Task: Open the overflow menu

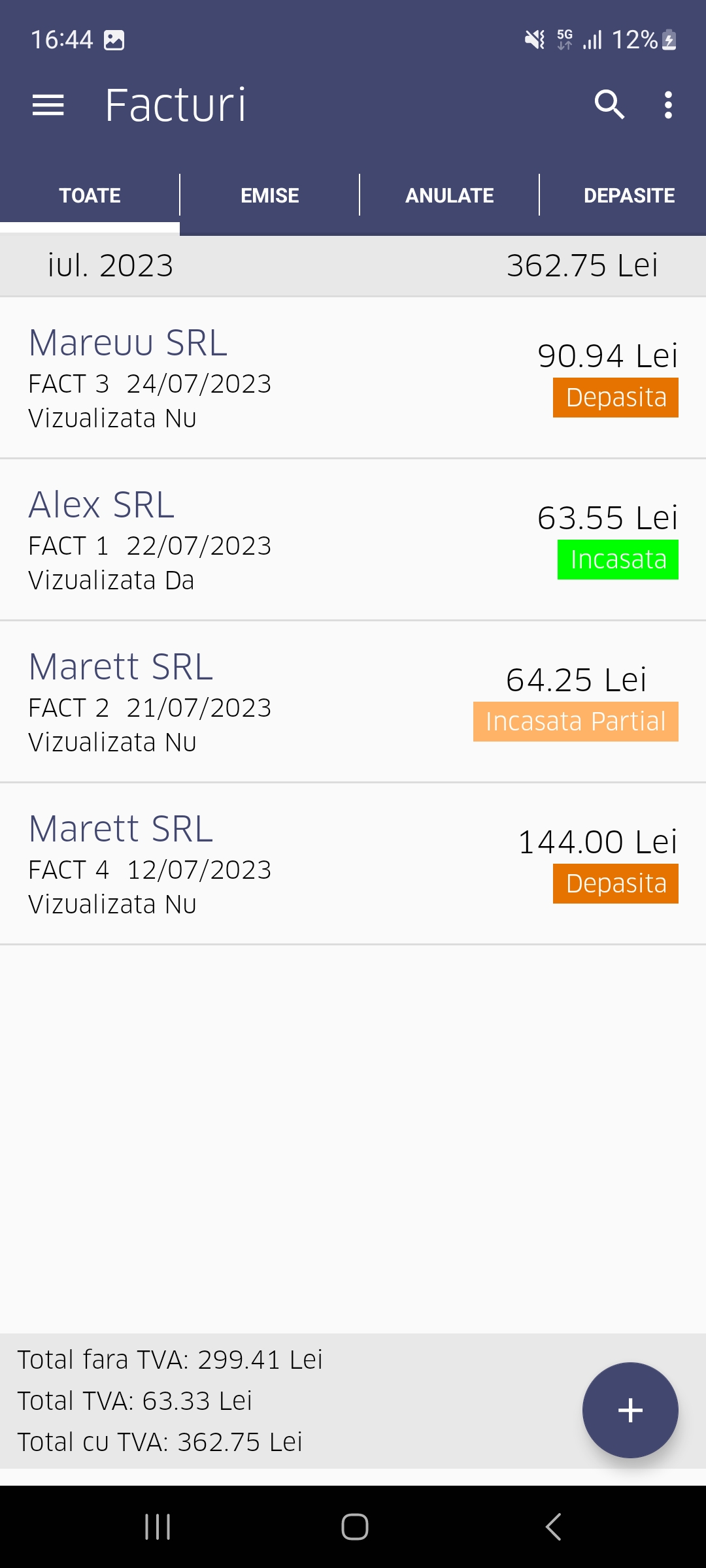Action: [668, 105]
